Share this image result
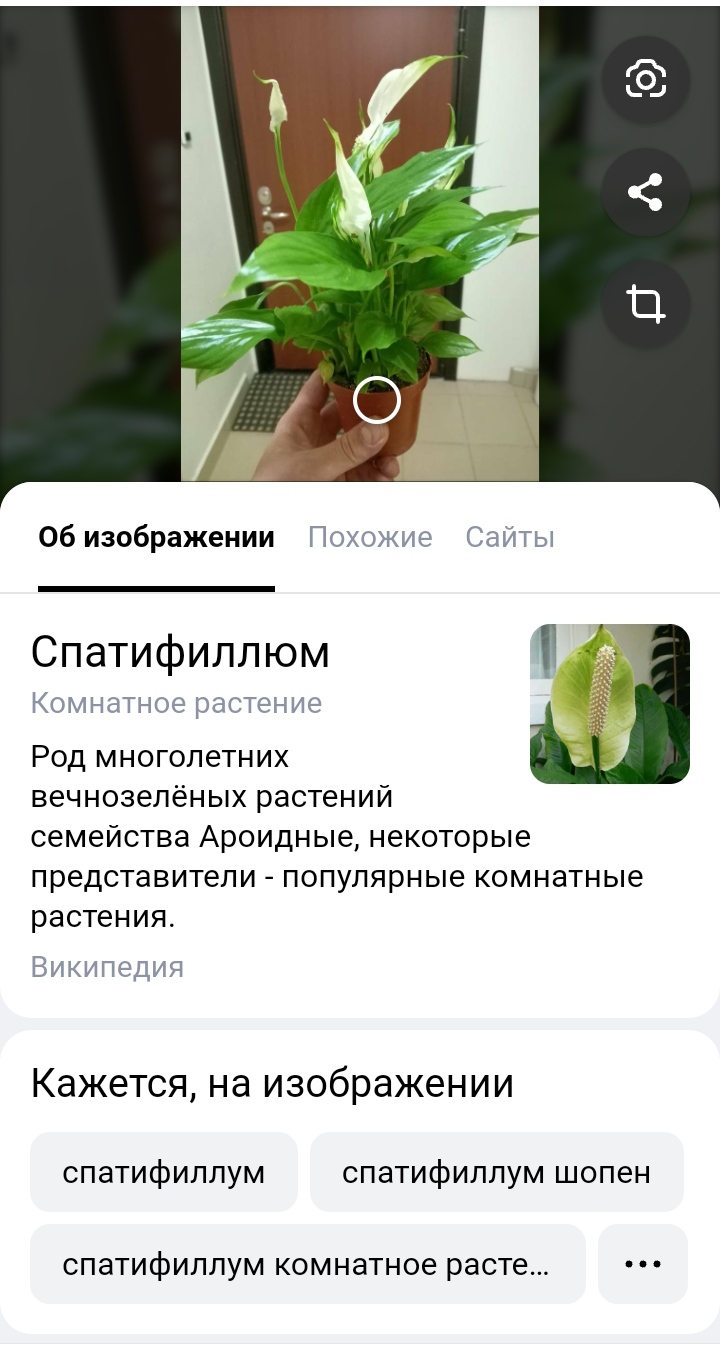Screen dimensions: 720x1346 tap(646, 192)
